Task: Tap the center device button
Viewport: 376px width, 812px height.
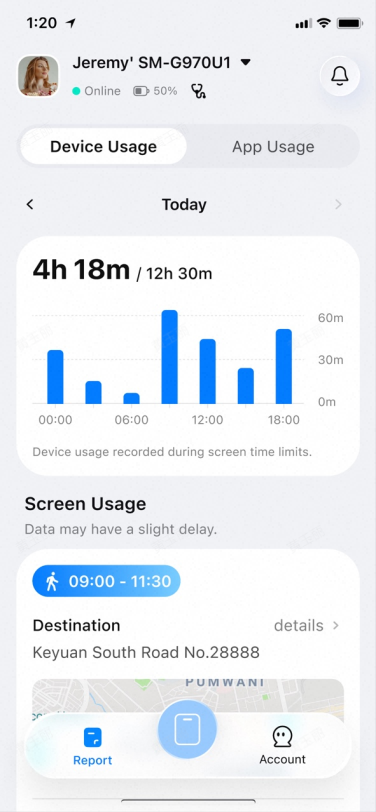Action: tap(187, 729)
